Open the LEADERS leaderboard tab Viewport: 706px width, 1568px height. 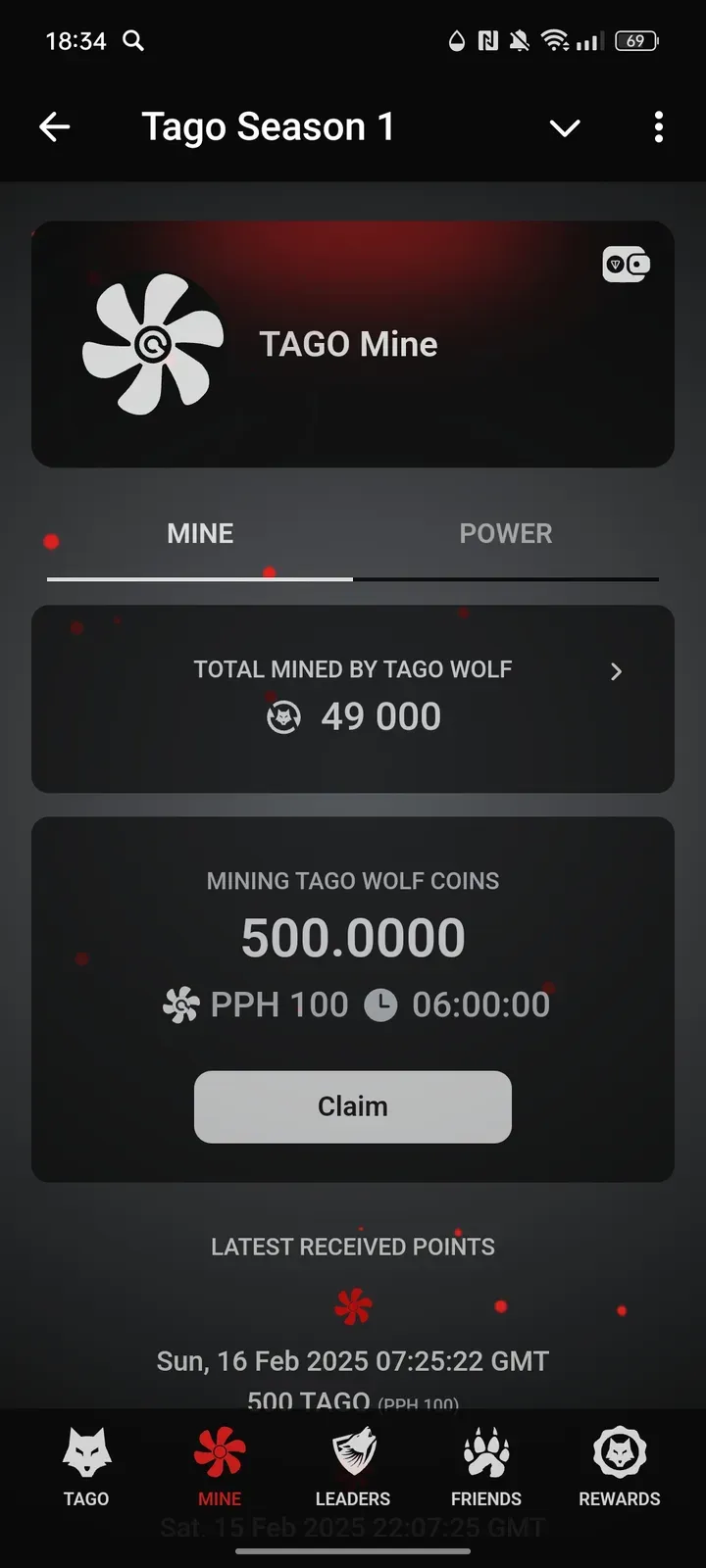click(x=353, y=1467)
